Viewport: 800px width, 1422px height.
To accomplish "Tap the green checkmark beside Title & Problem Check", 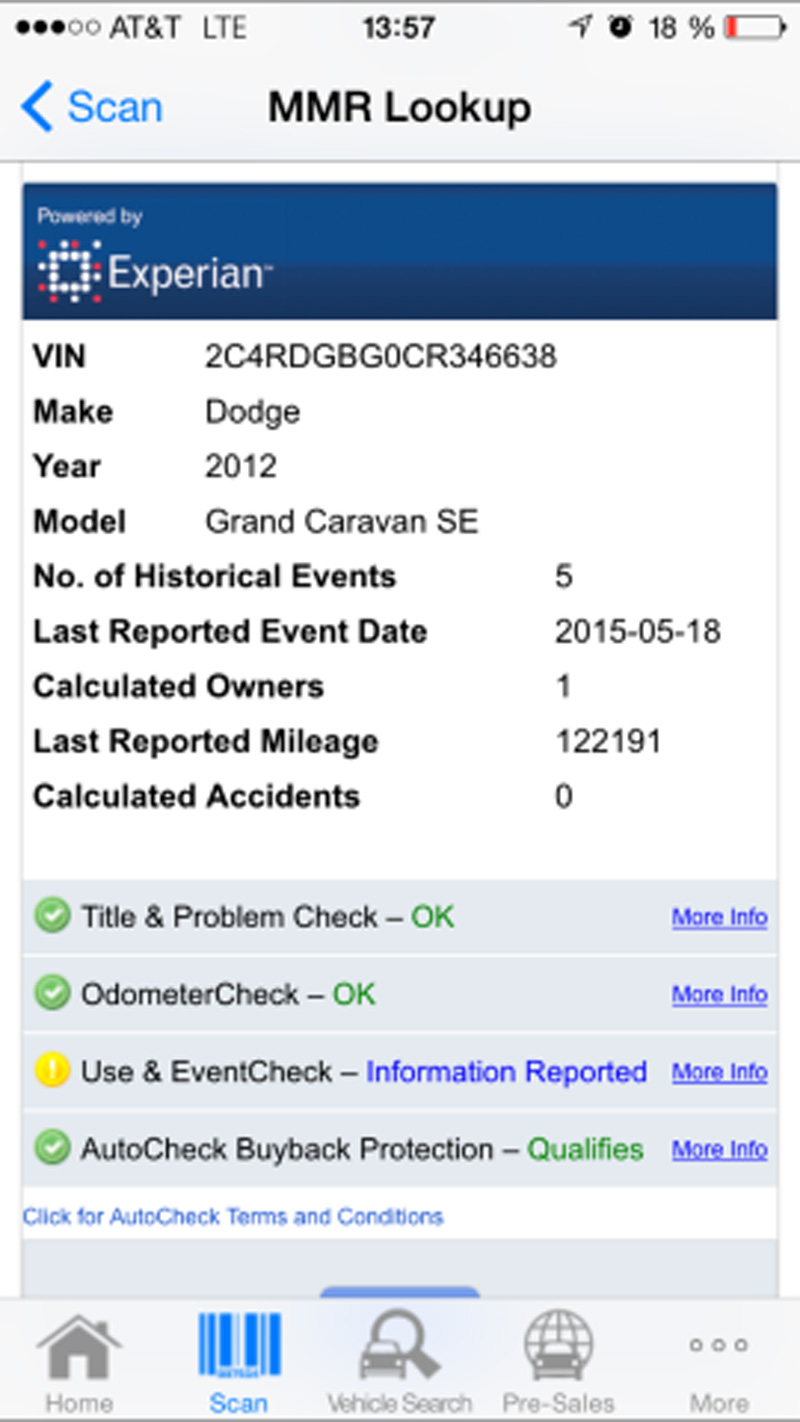I will click(51, 915).
